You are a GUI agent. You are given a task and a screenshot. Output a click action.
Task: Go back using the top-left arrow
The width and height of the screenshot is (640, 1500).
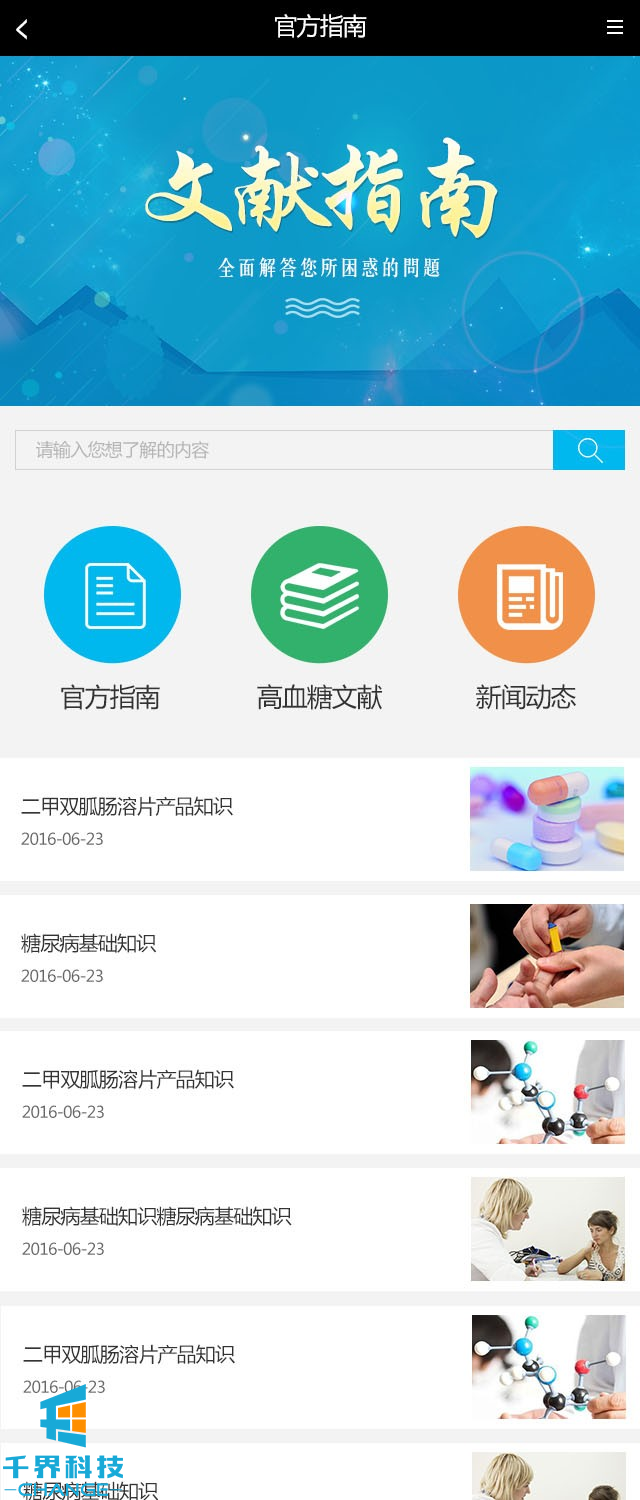pyautogui.click(x=22, y=29)
